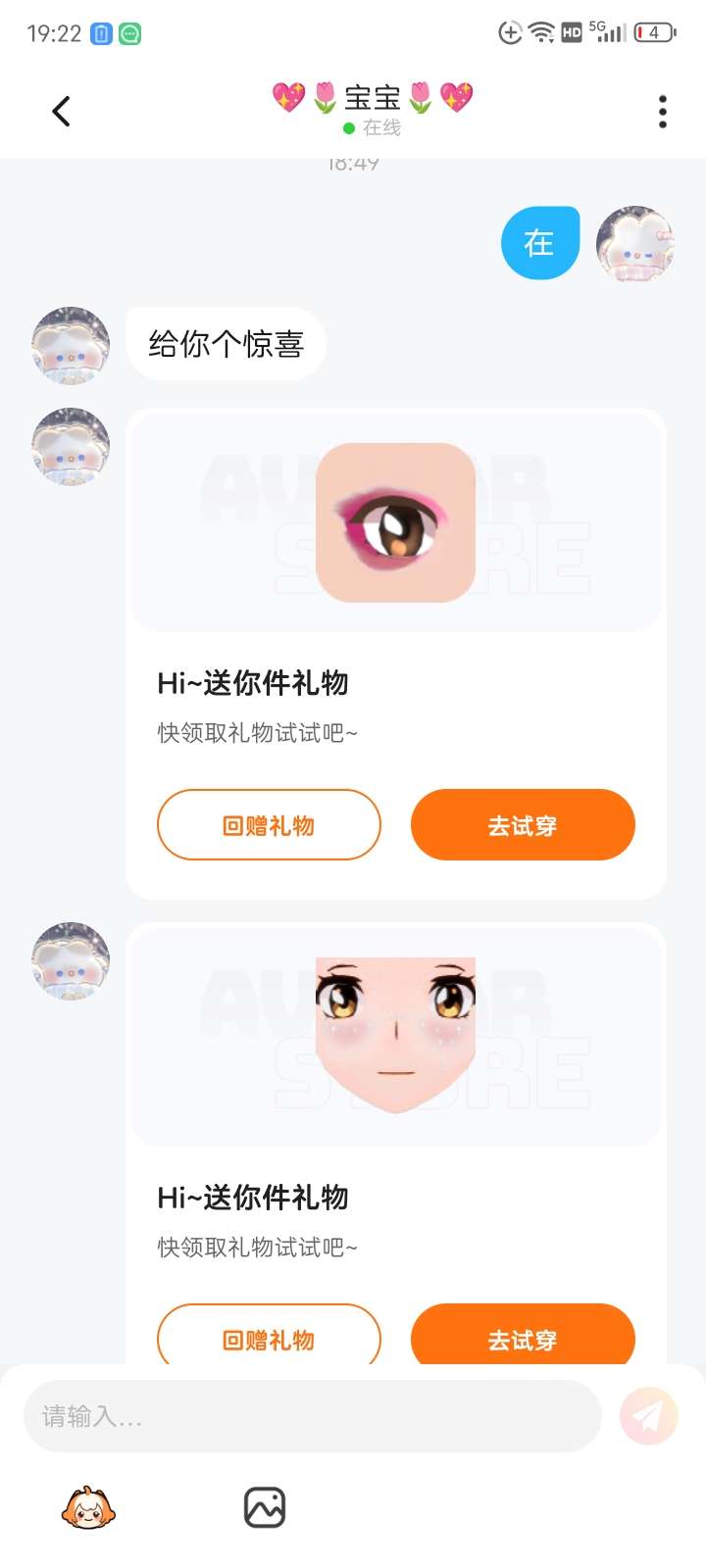View sender's avatar beside 给你个惊喜
706x1568 pixels.
(71, 345)
